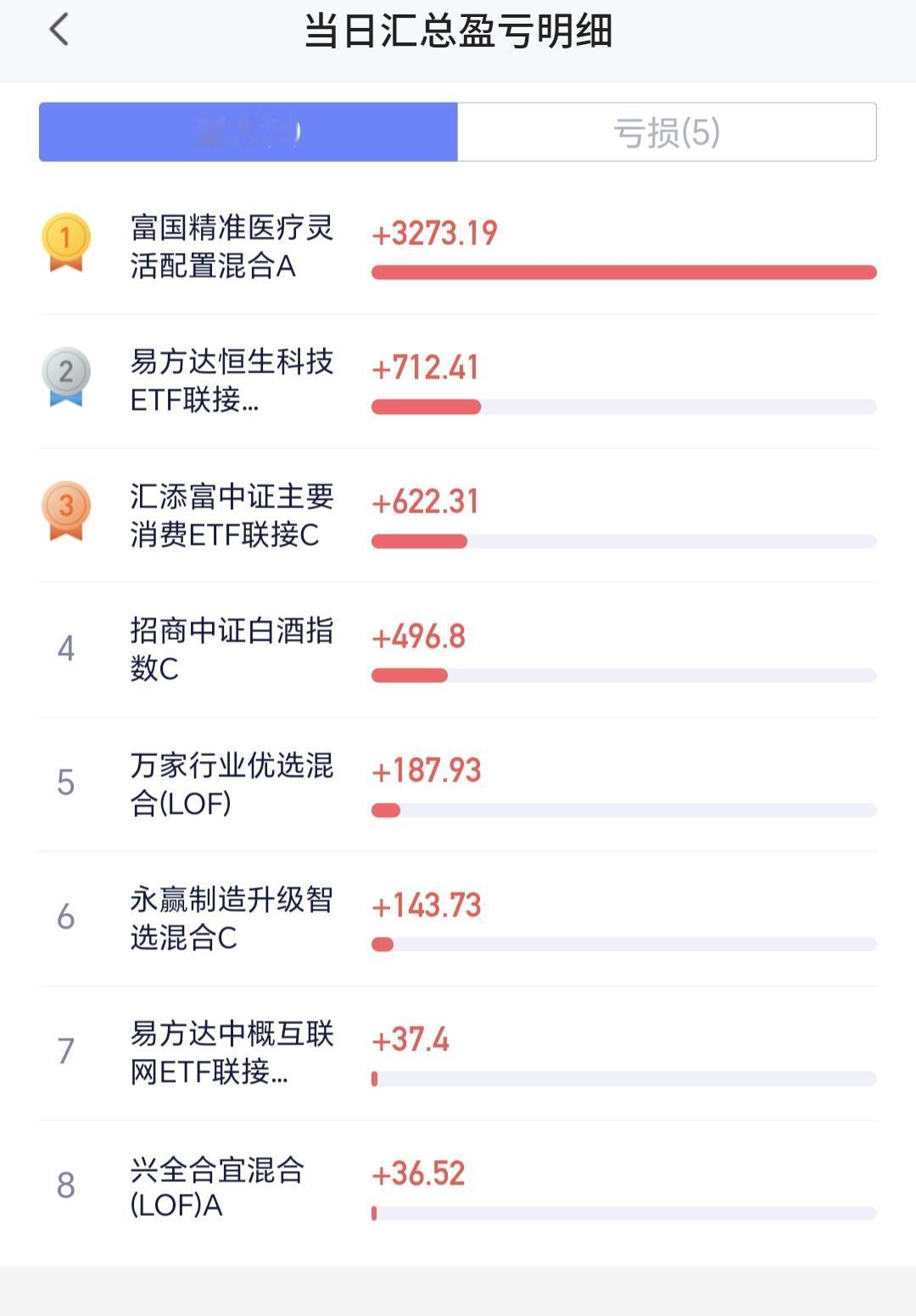Open 招商中证白酒指数C fund row
This screenshot has width=916, height=1316.
click(458, 650)
